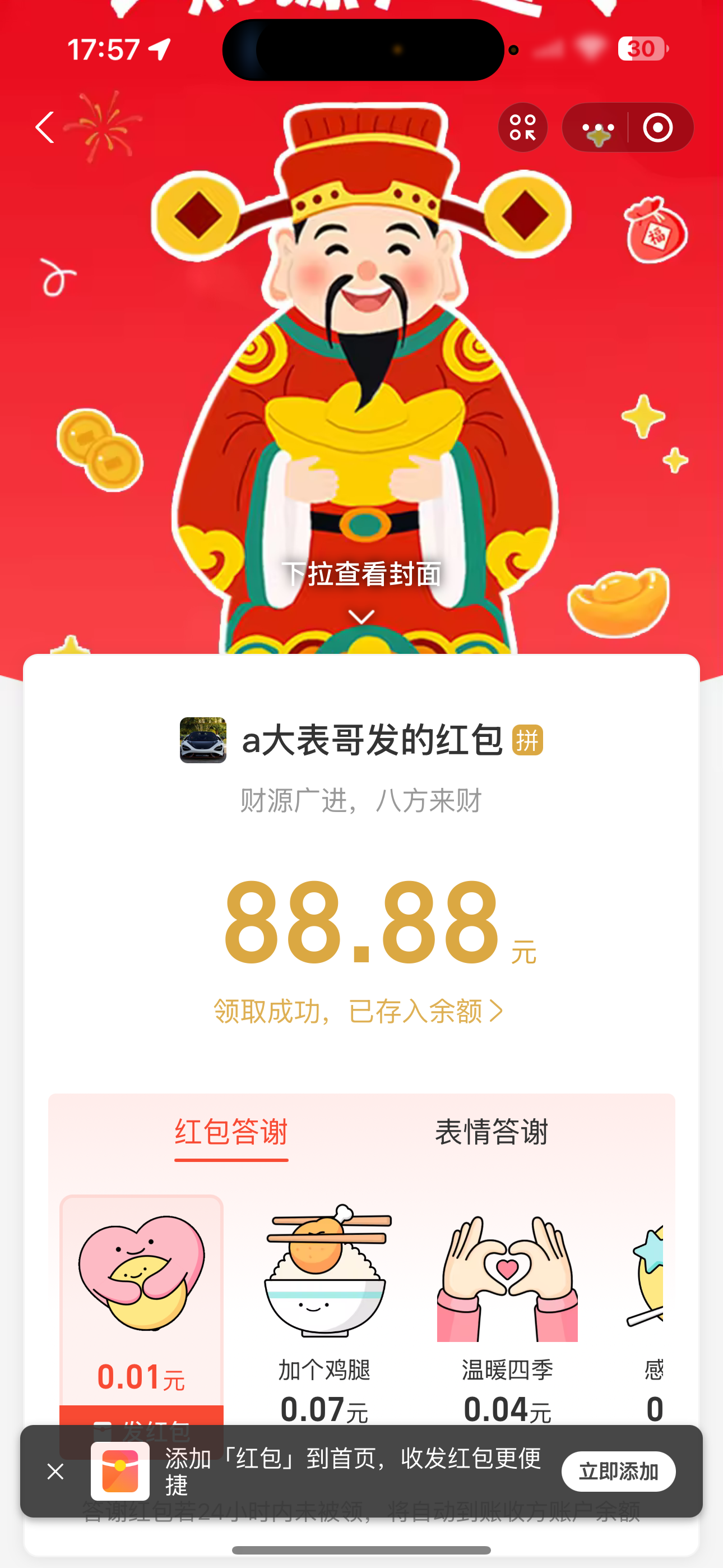Switch to the 红包答谢 tab
This screenshot has height=1568, width=723.
[x=231, y=1132]
